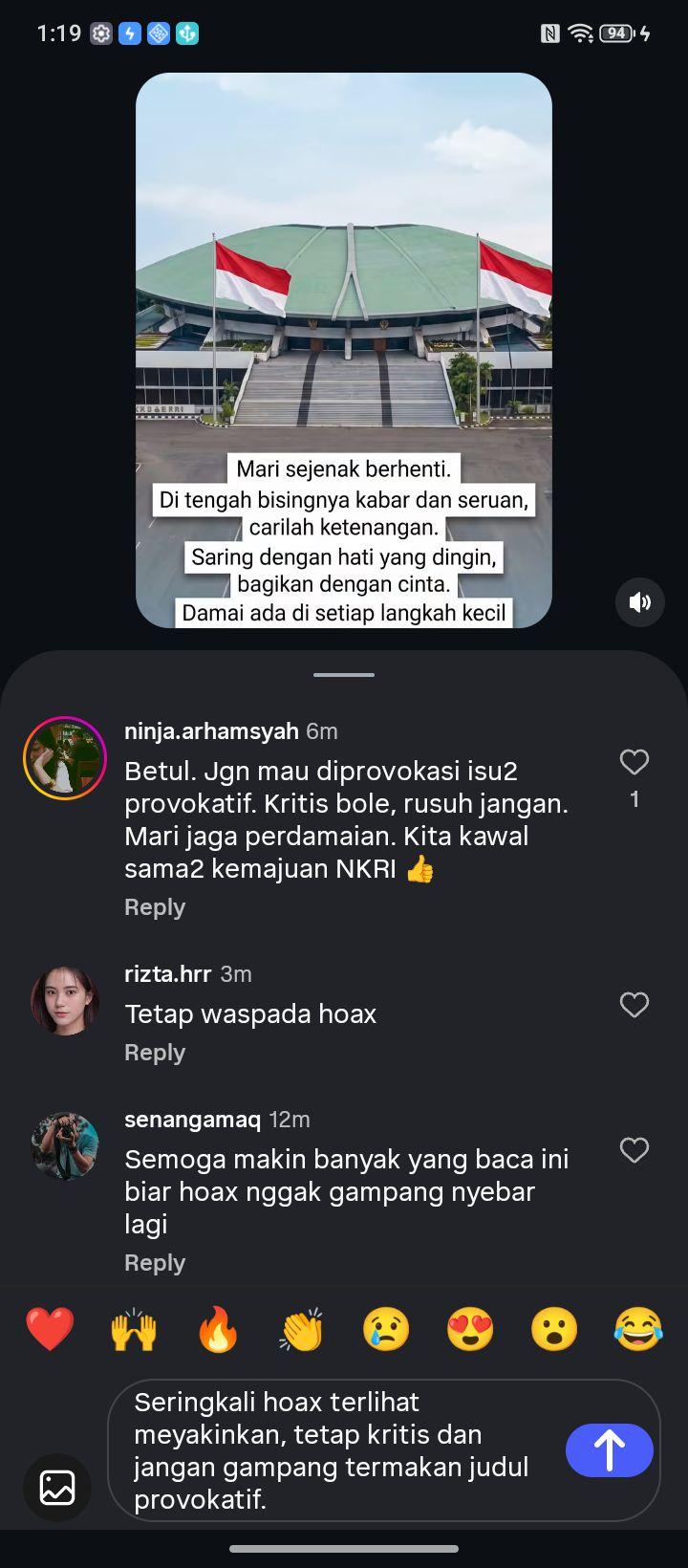Insert the red heart emoji

(50, 1329)
